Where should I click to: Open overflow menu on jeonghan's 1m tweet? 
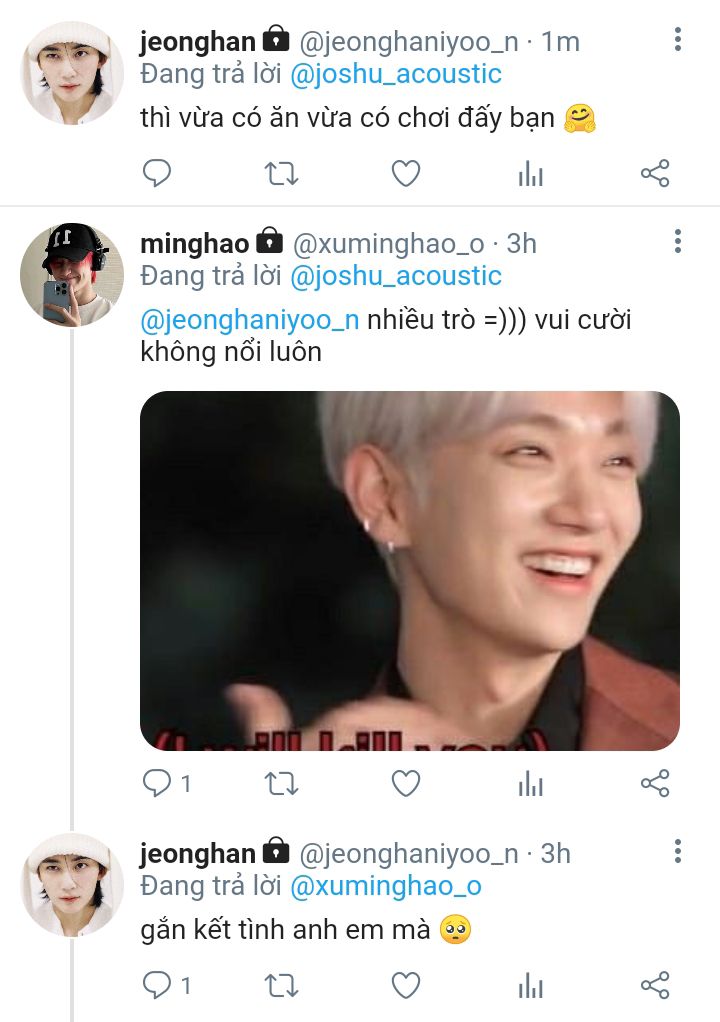(678, 41)
